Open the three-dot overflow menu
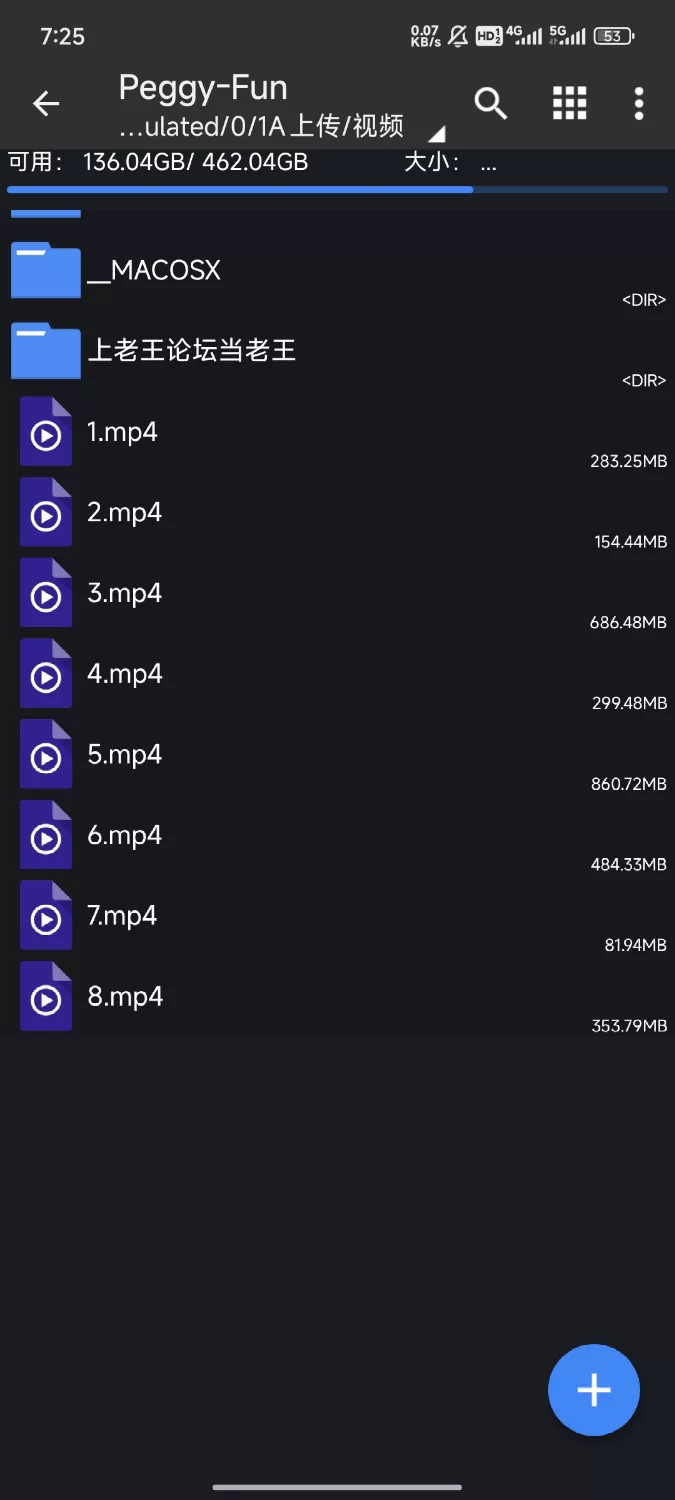Screen dimensions: 675x1500 coord(639,103)
